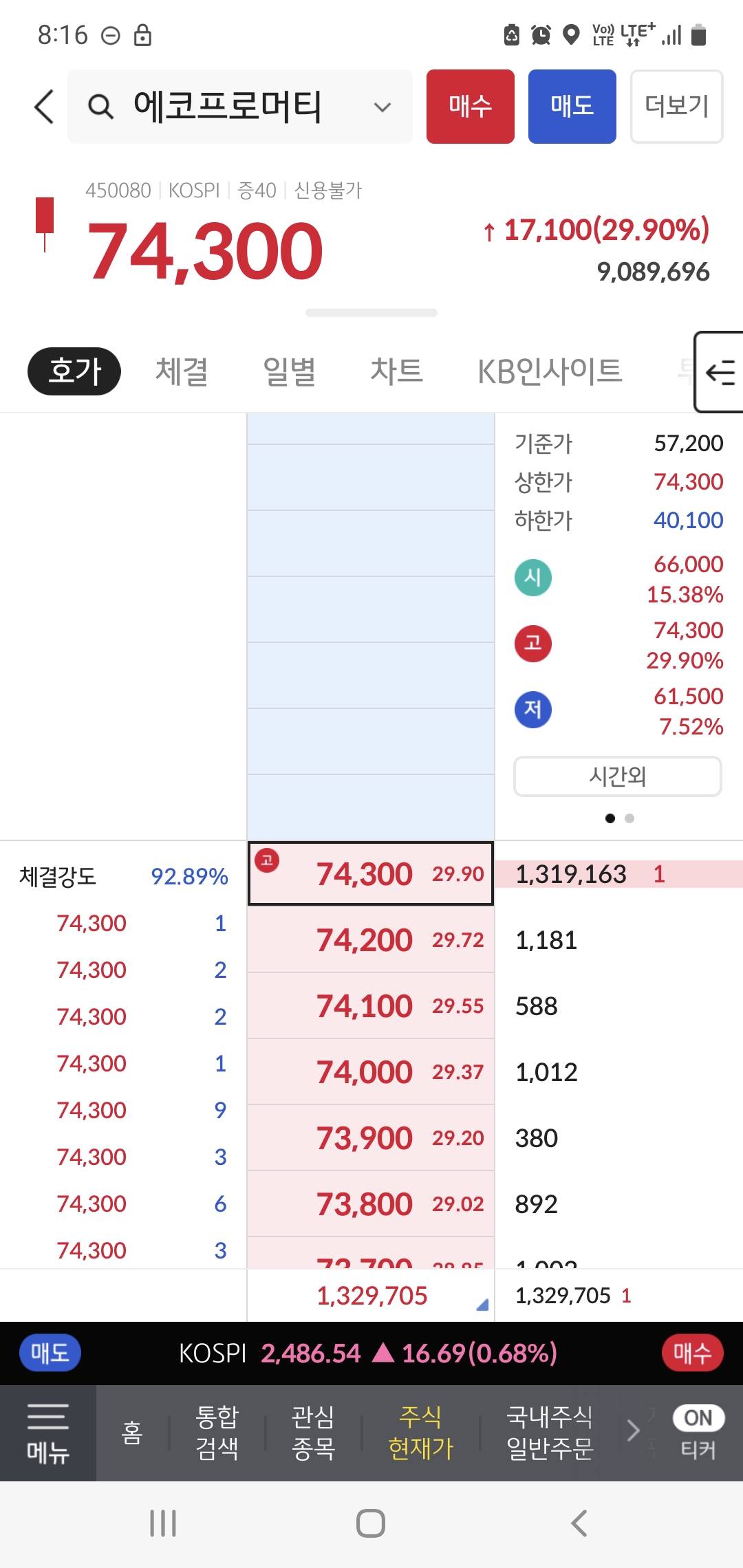This screenshot has height=1568, width=743.
Task: Tap the blue 매도 sell button
Action: point(572,107)
